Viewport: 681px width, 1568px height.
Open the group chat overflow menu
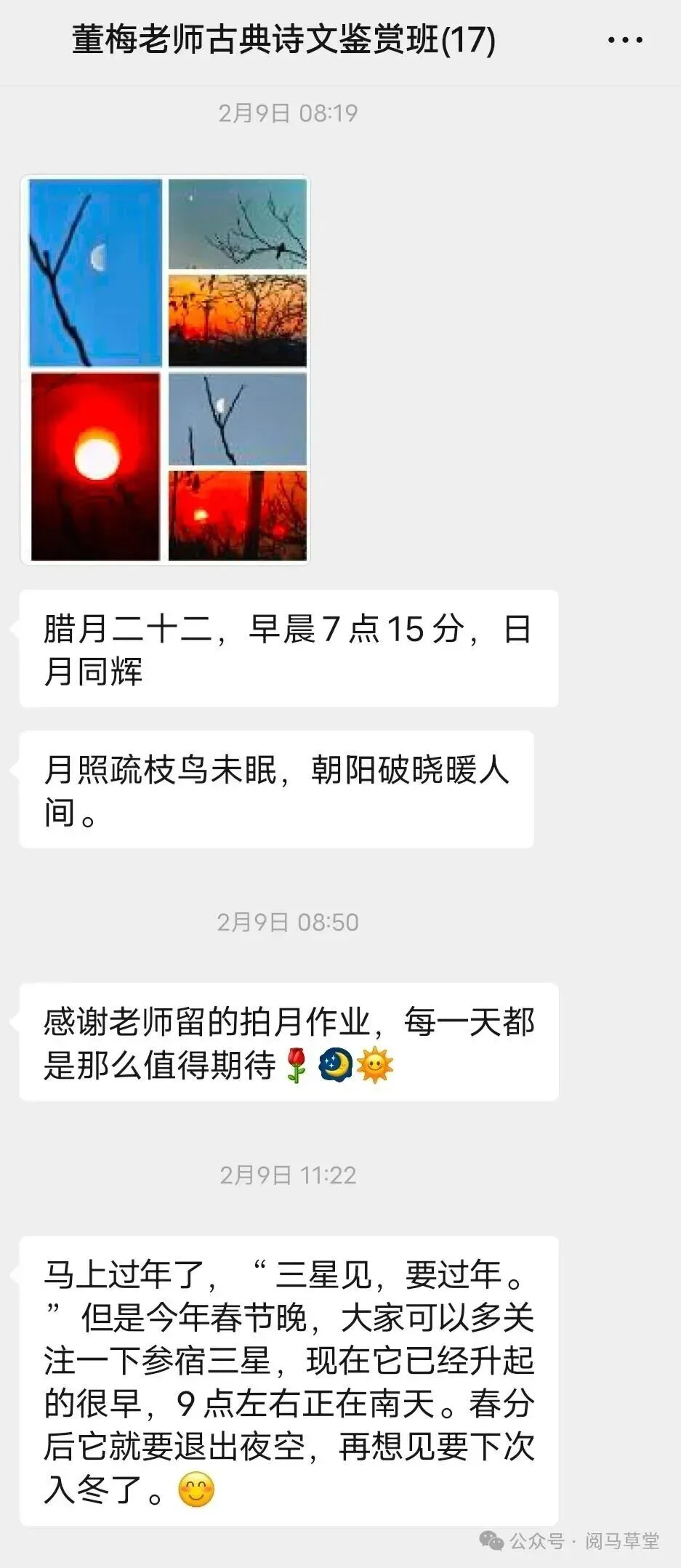625,40
